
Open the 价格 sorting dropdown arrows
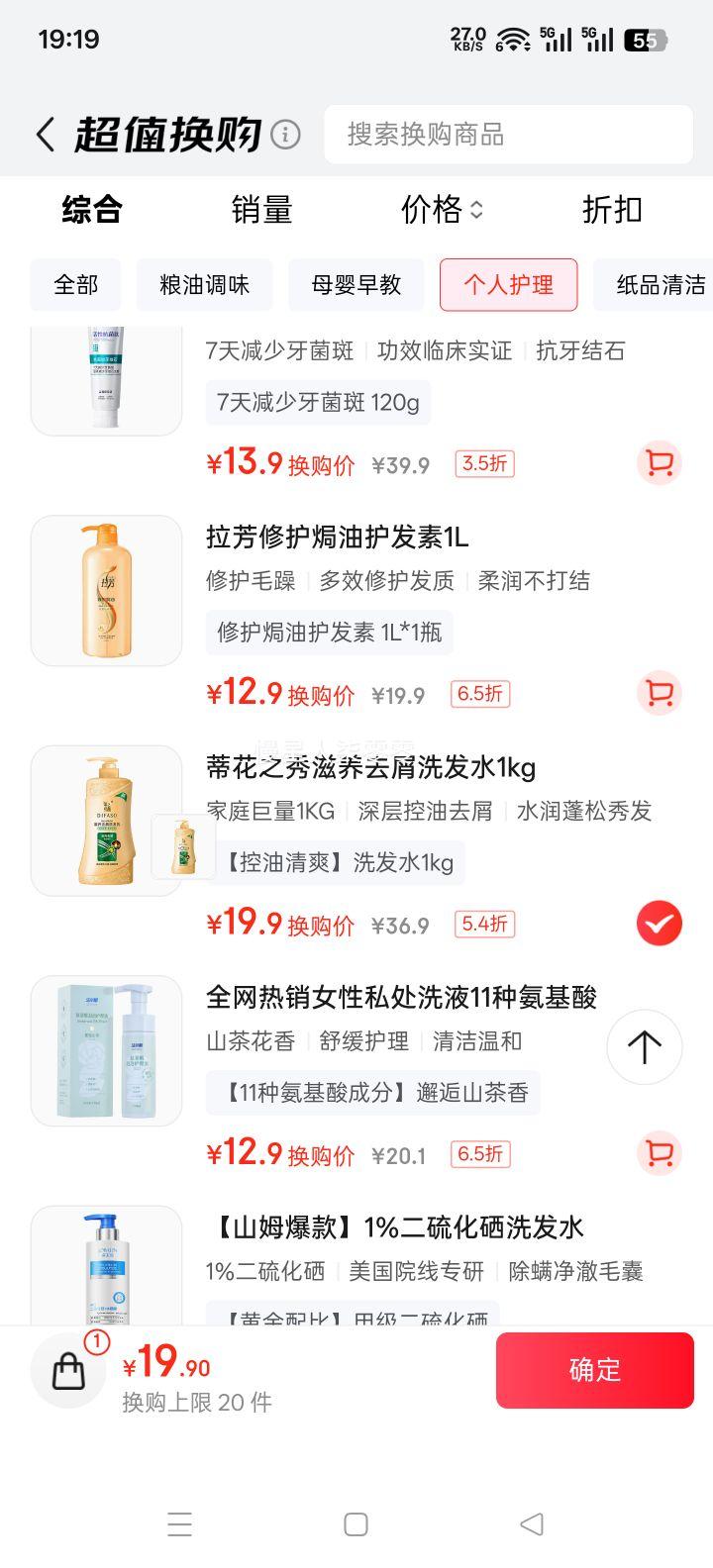(x=476, y=211)
